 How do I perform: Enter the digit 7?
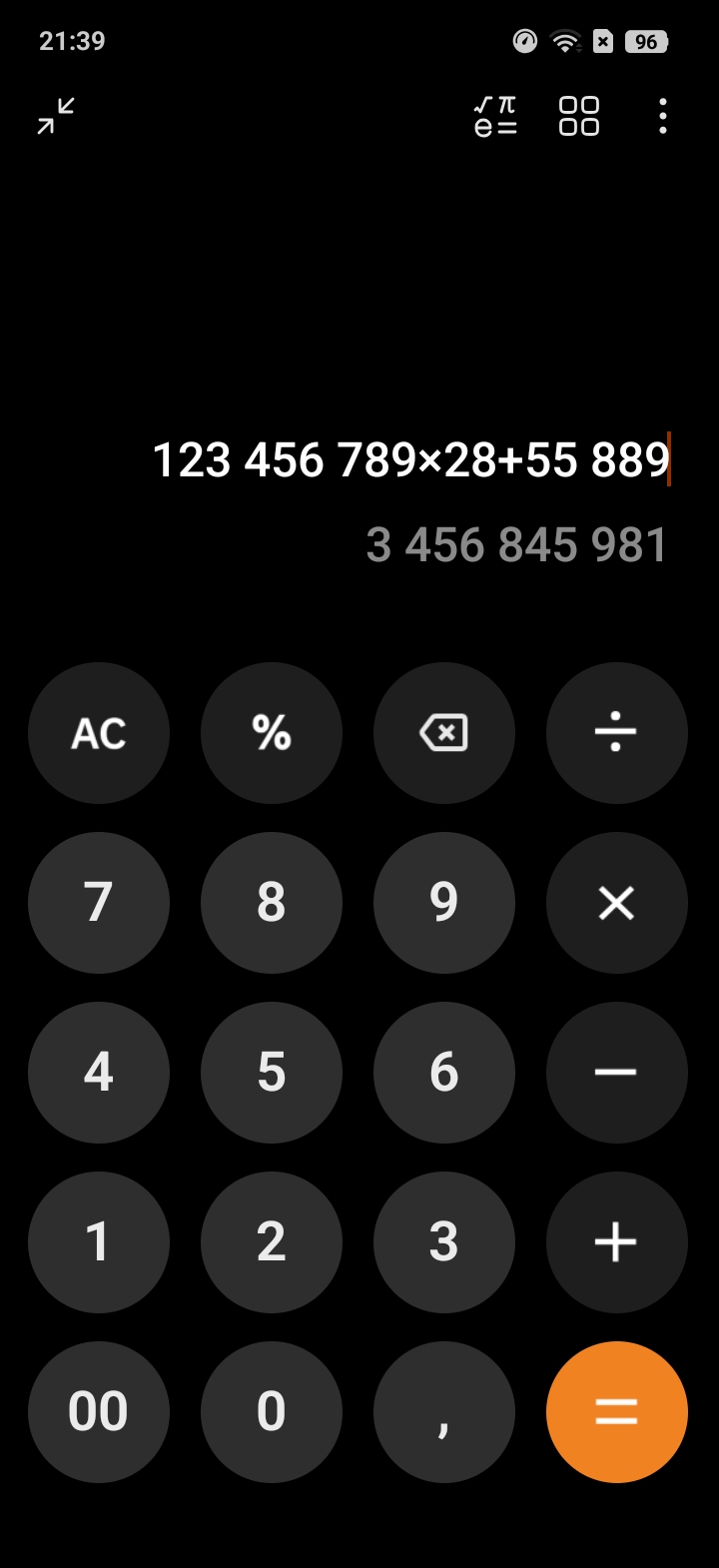coord(99,903)
